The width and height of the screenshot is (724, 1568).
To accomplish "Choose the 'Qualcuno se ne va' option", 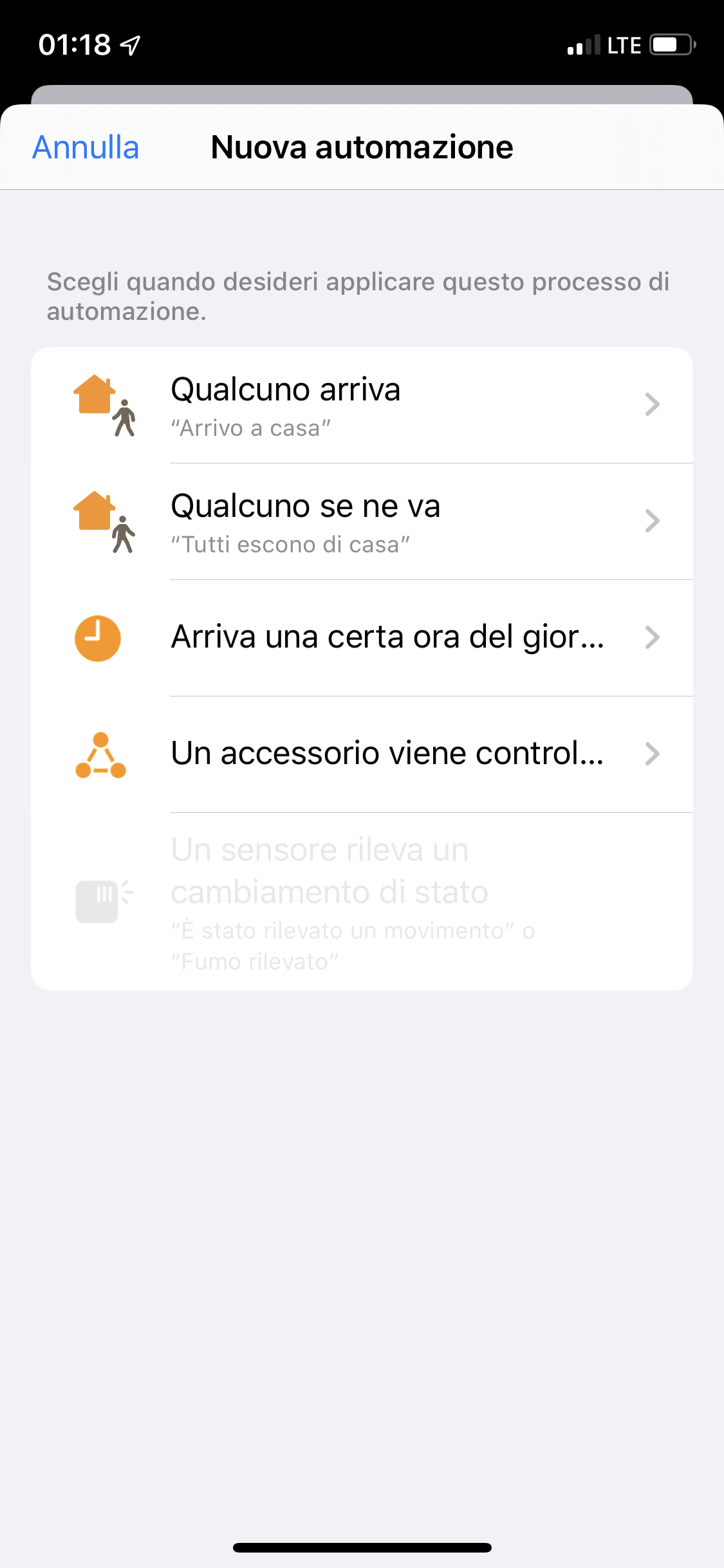I will click(x=362, y=522).
